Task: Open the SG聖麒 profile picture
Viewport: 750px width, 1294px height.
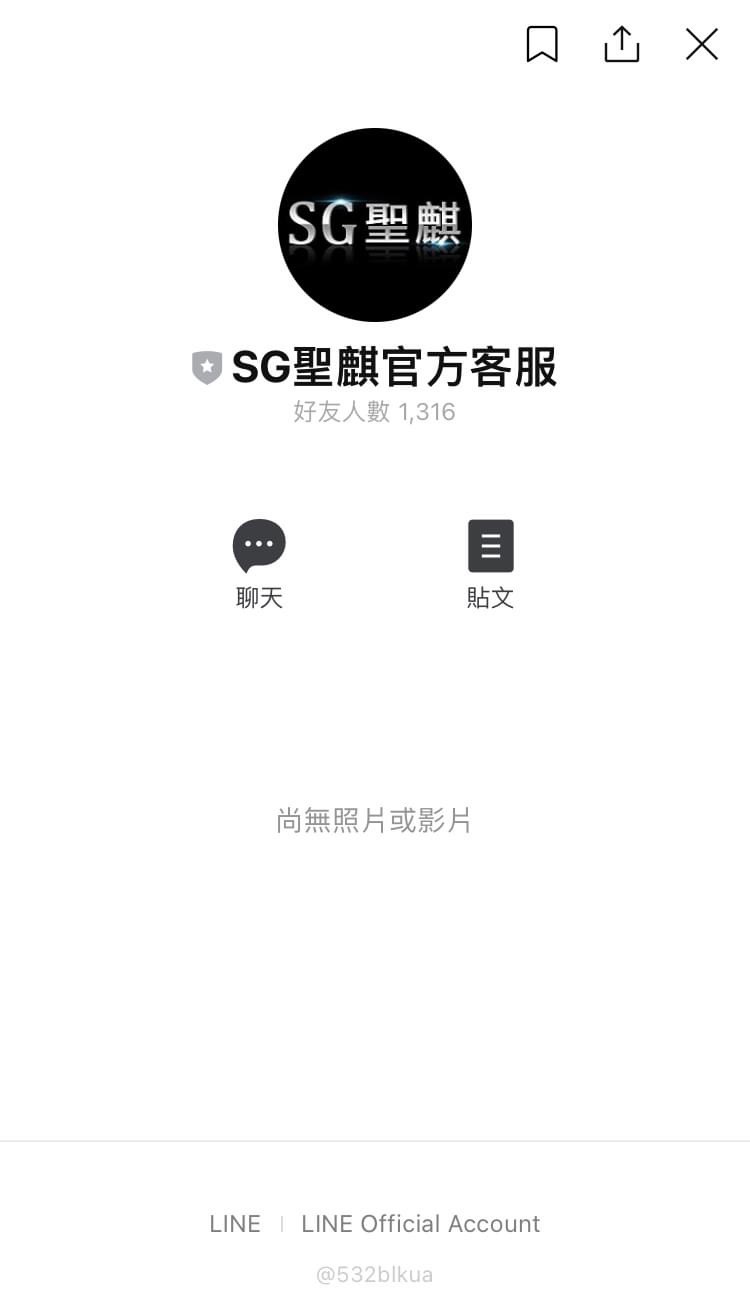Action: pyautogui.click(x=375, y=225)
